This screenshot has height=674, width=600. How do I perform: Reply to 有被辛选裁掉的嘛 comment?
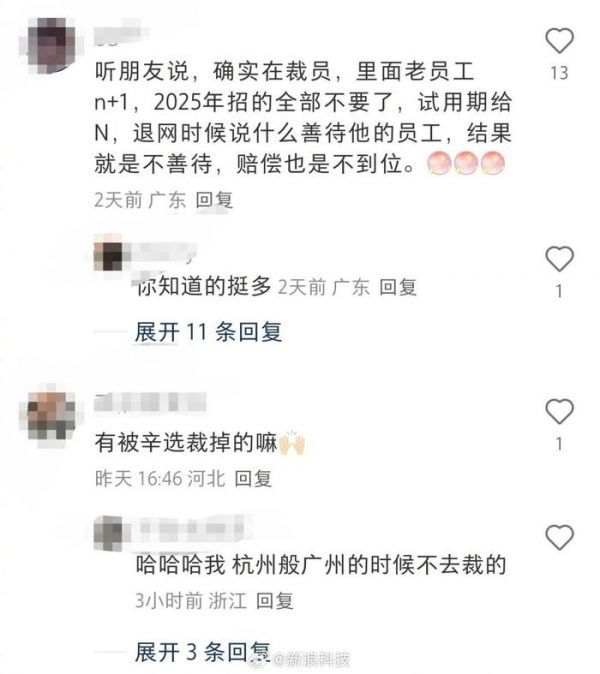[x=253, y=479]
